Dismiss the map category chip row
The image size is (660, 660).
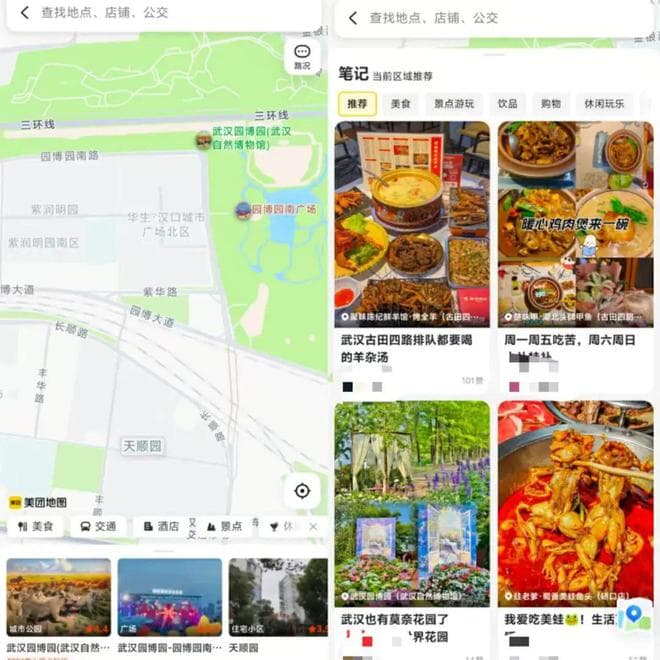pos(313,526)
